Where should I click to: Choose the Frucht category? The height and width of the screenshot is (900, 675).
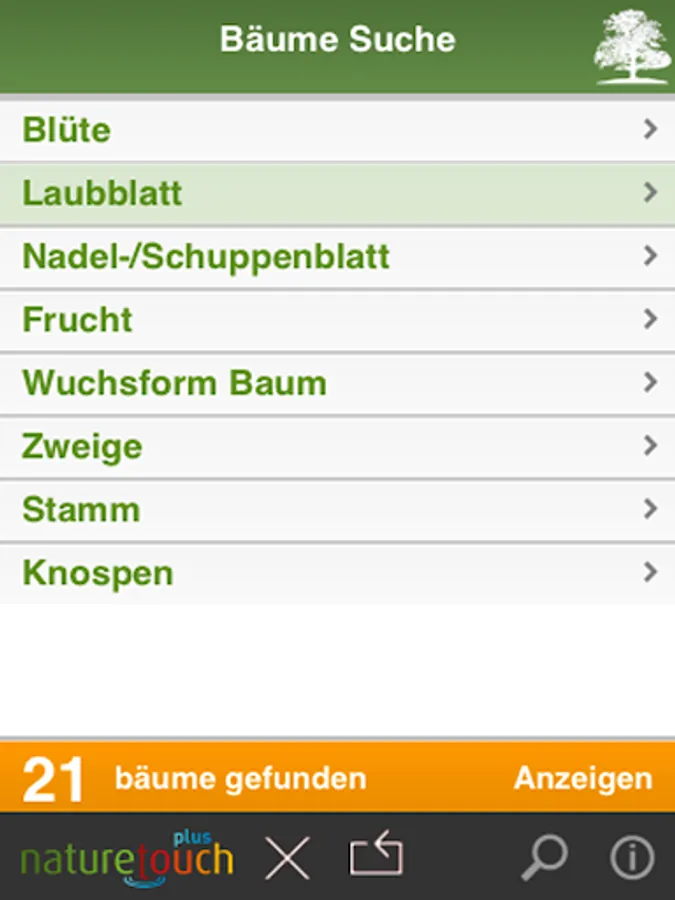pos(338,320)
